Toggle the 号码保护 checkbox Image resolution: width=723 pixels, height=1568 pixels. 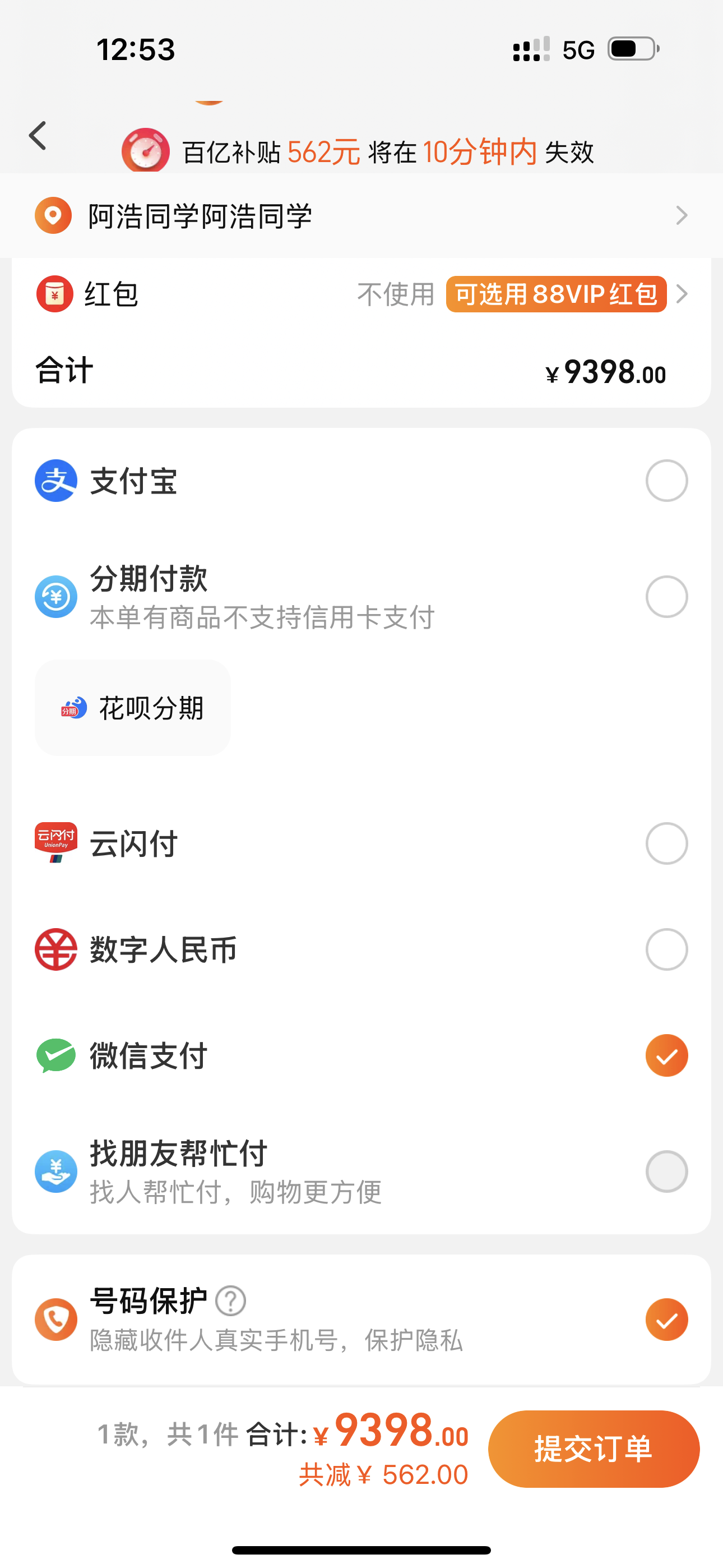point(666,1320)
